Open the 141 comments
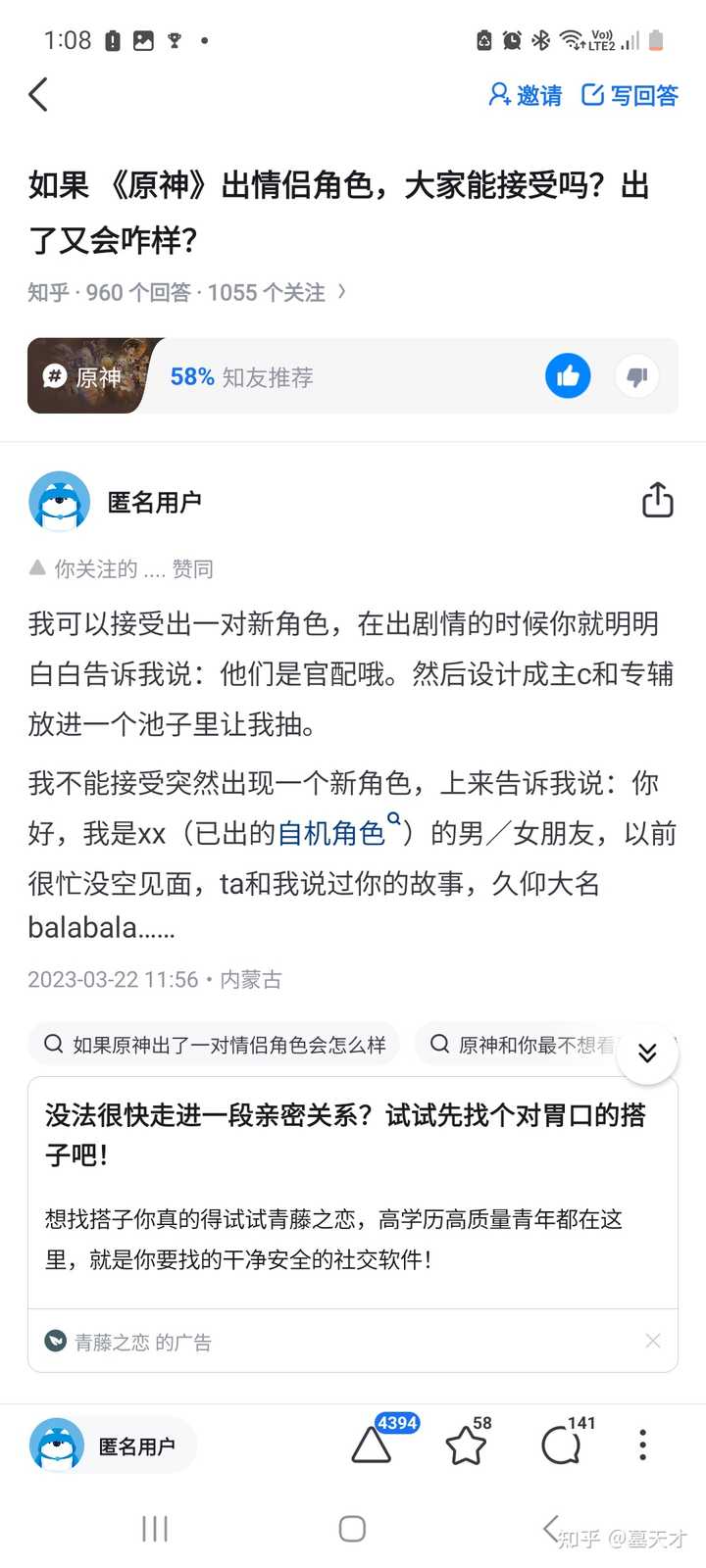Image resolution: width=706 pixels, height=1568 pixels. (x=562, y=1445)
